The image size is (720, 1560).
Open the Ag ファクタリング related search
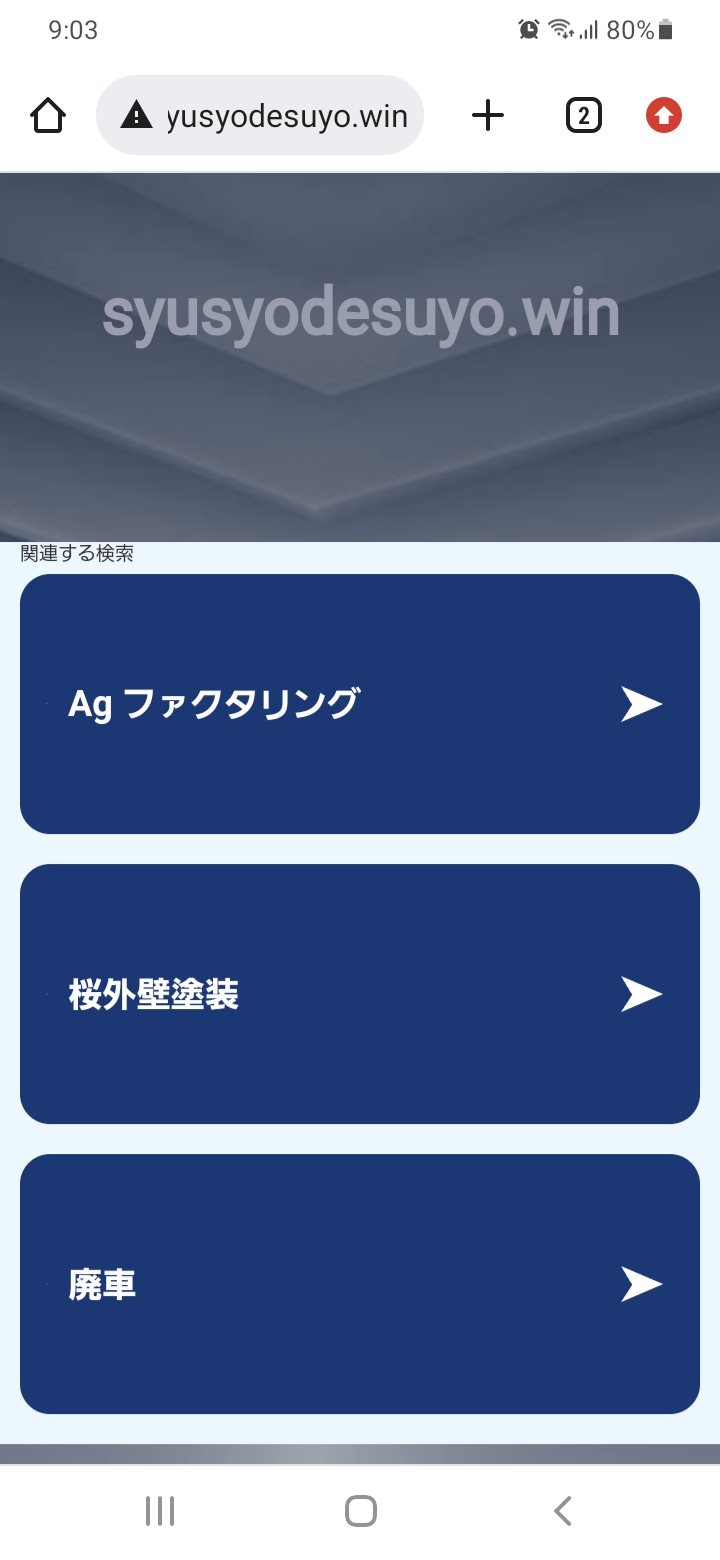360,704
